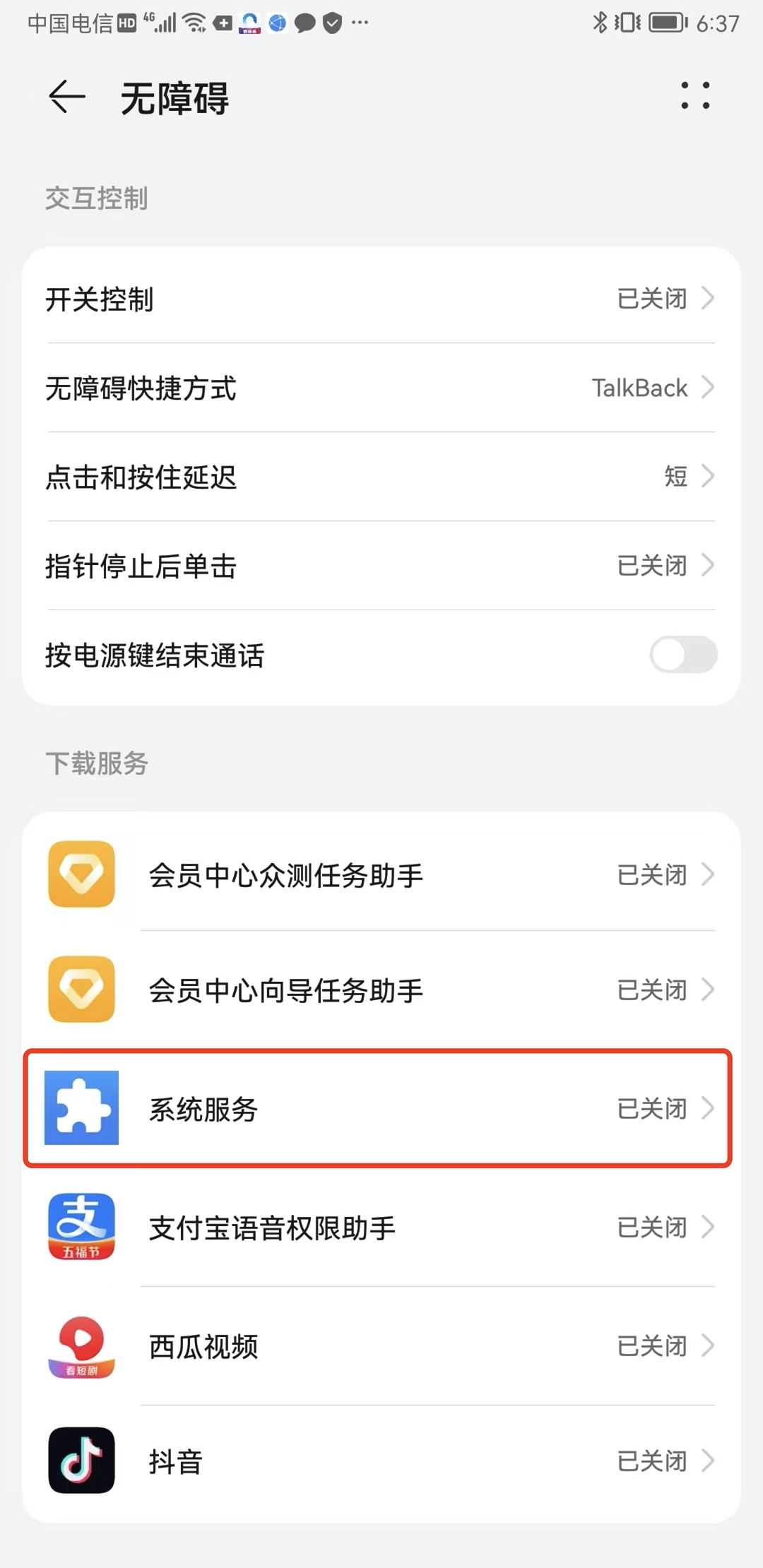
Task: Open the 系统服务 row
Action: [378, 1108]
